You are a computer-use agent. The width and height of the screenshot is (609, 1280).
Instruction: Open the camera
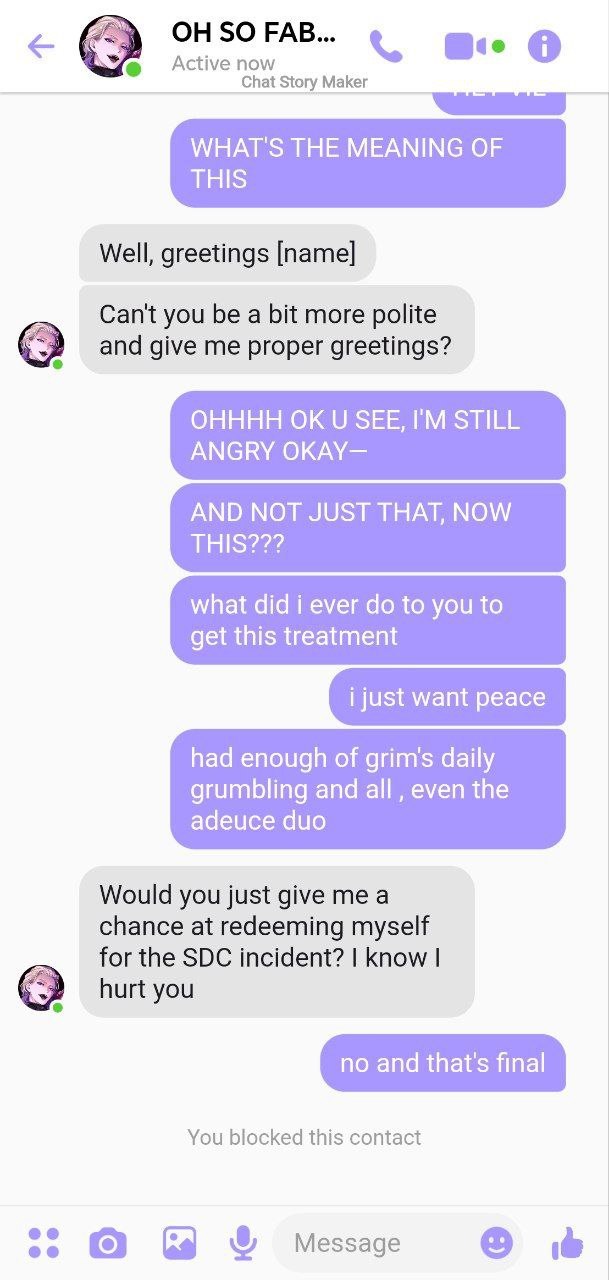(108, 1243)
